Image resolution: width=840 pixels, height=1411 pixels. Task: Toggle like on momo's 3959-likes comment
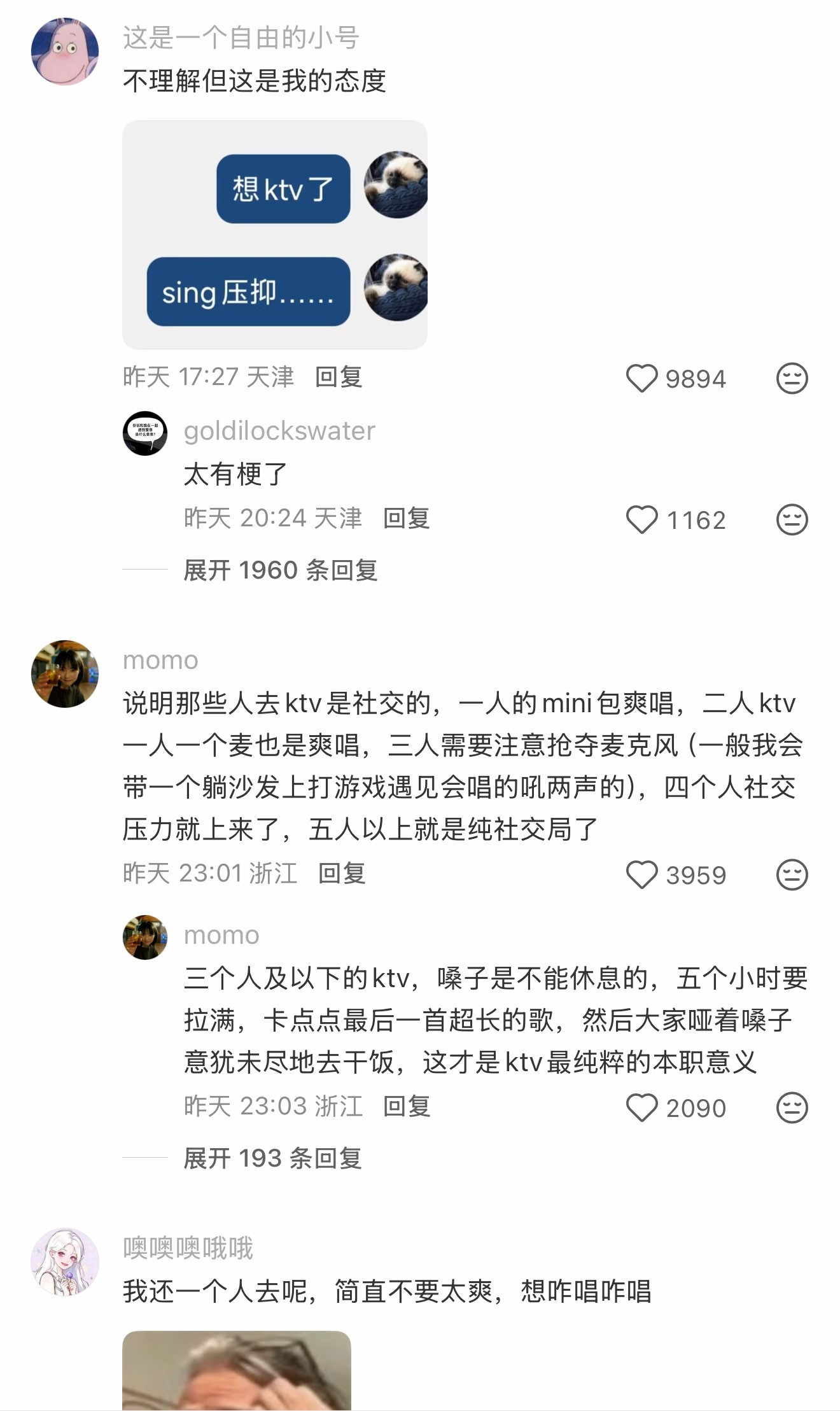coord(643,874)
